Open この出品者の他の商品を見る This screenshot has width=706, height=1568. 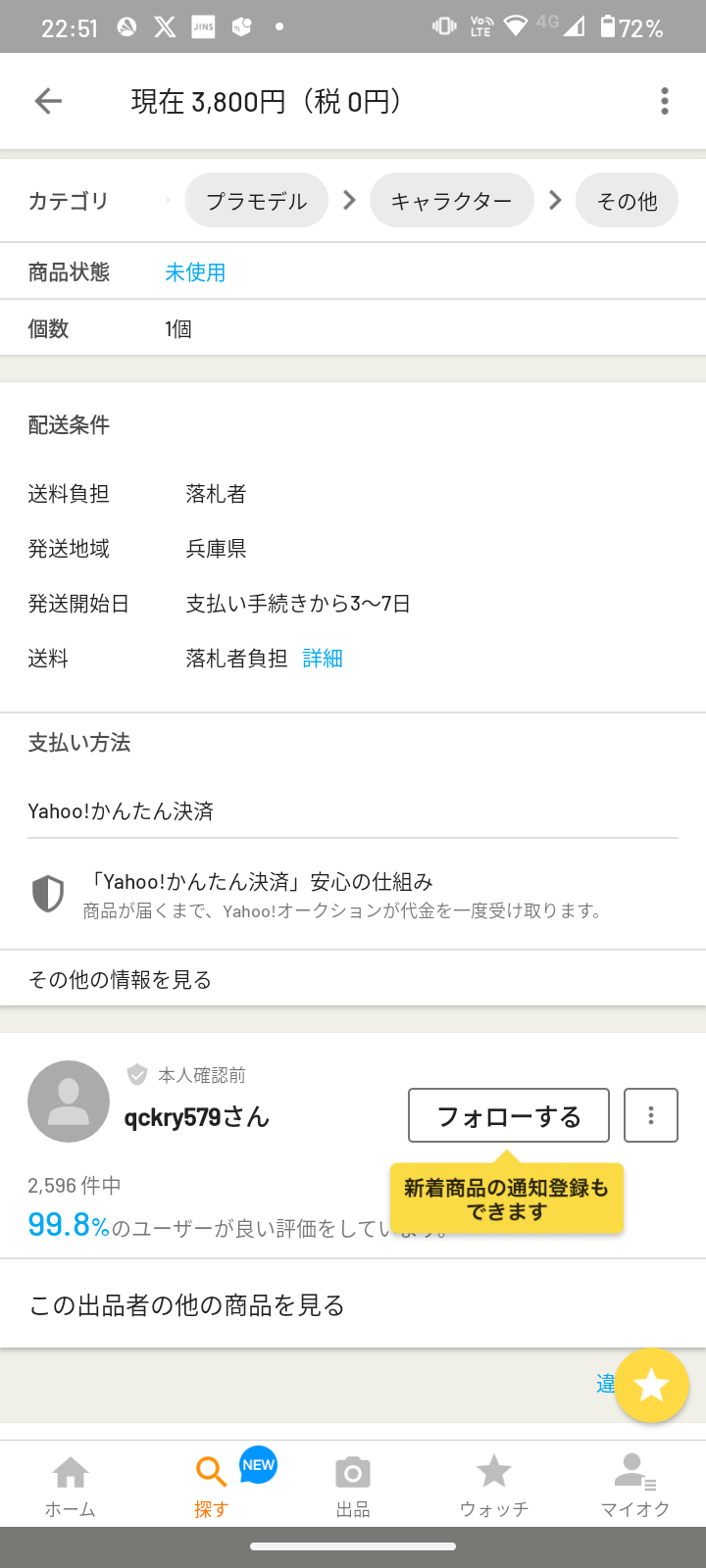[353, 1304]
